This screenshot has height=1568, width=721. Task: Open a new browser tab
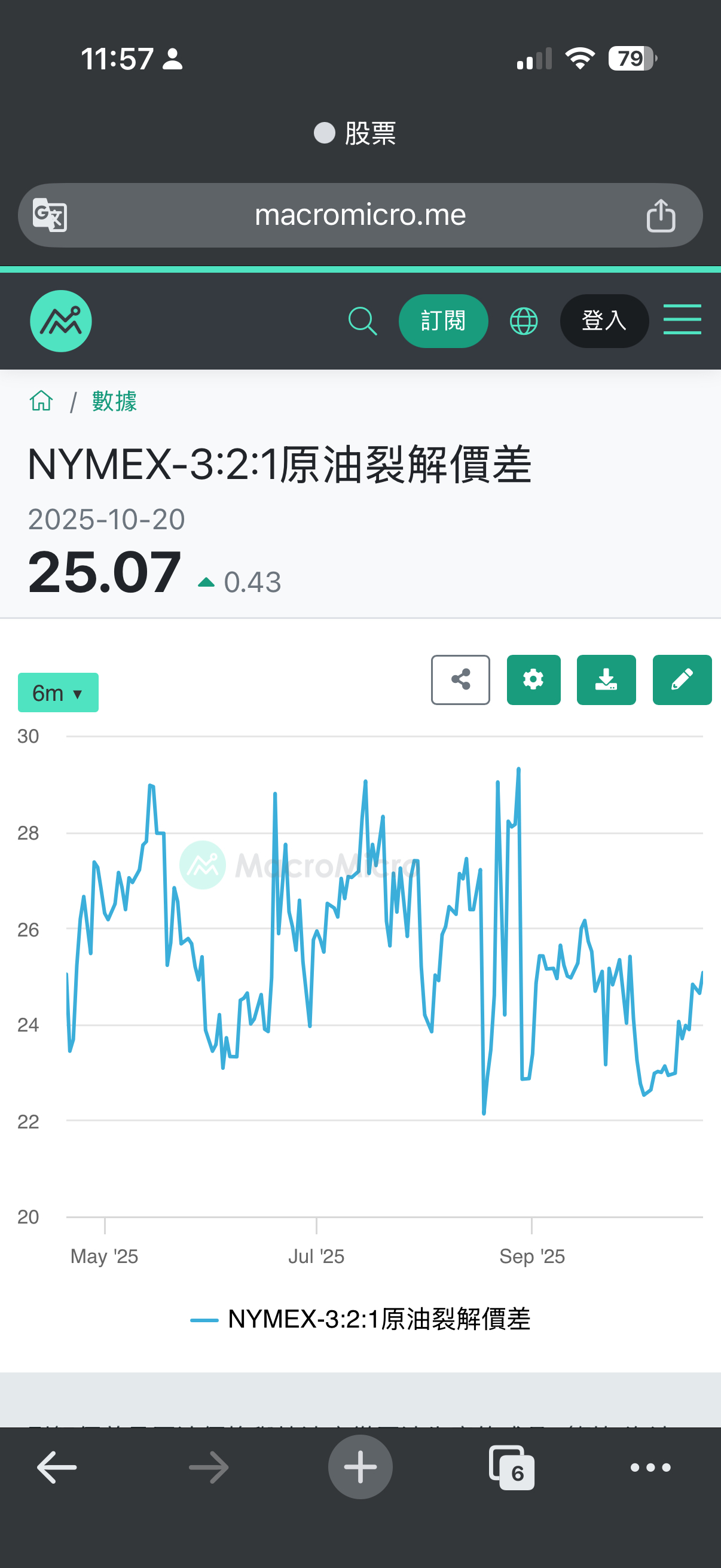click(360, 1467)
